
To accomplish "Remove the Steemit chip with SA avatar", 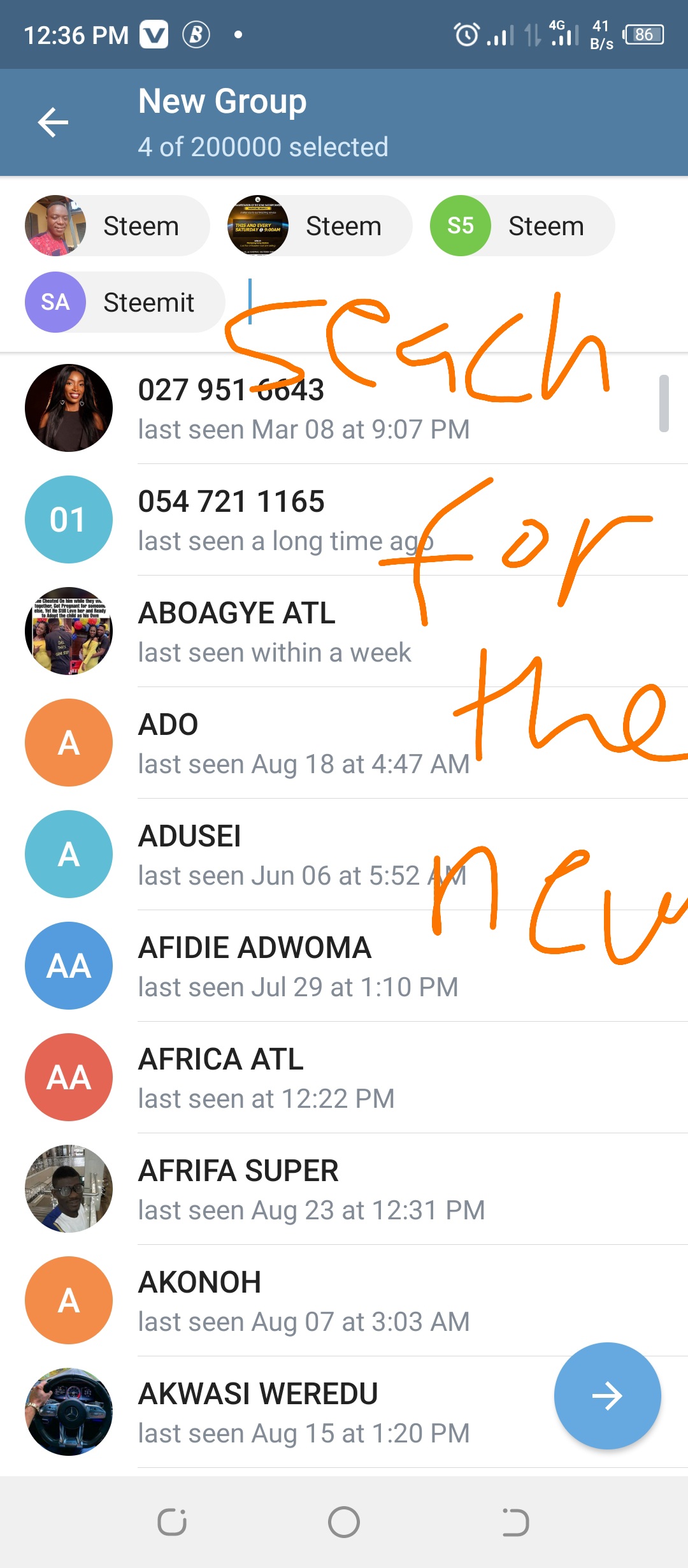I will (x=125, y=302).
